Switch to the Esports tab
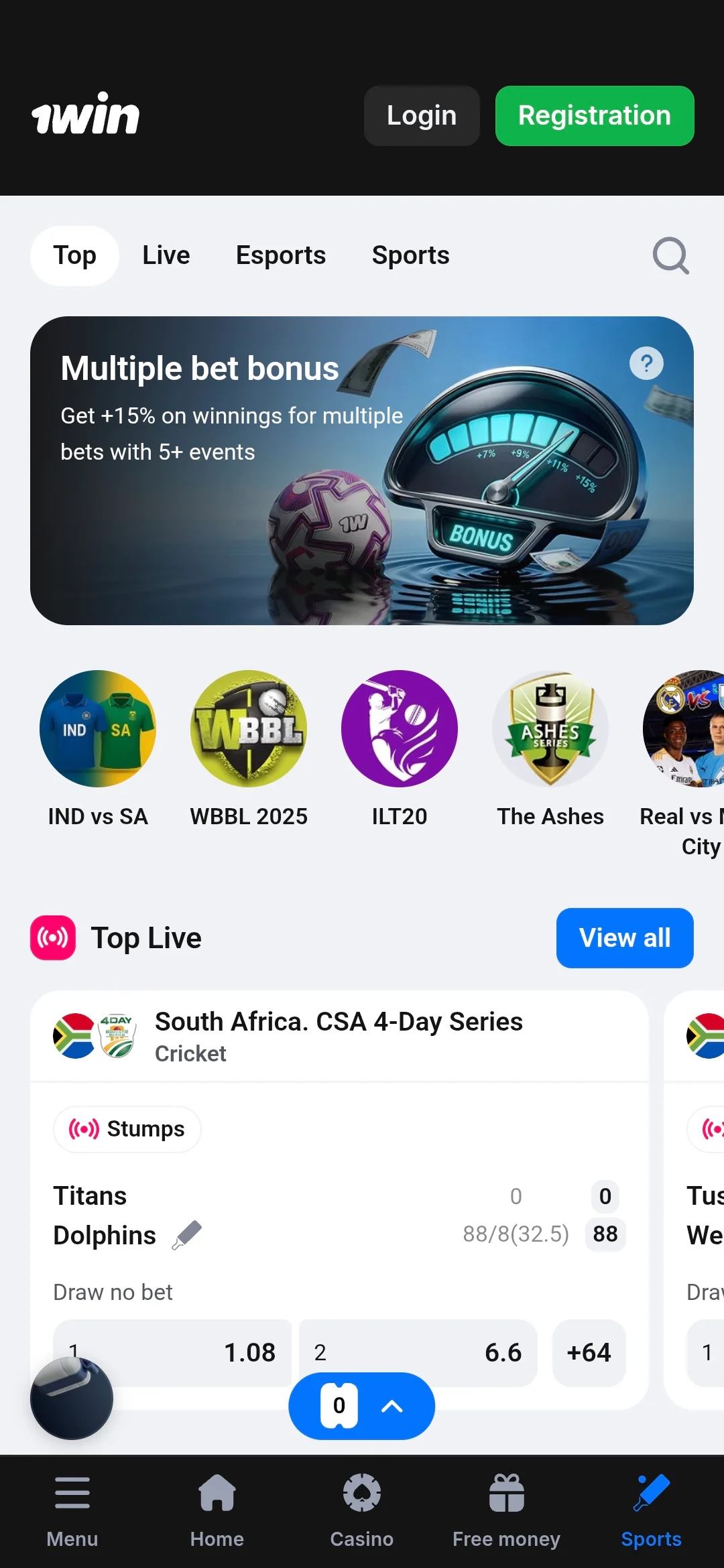Screen dimensions: 724x1568 pos(280,255)
